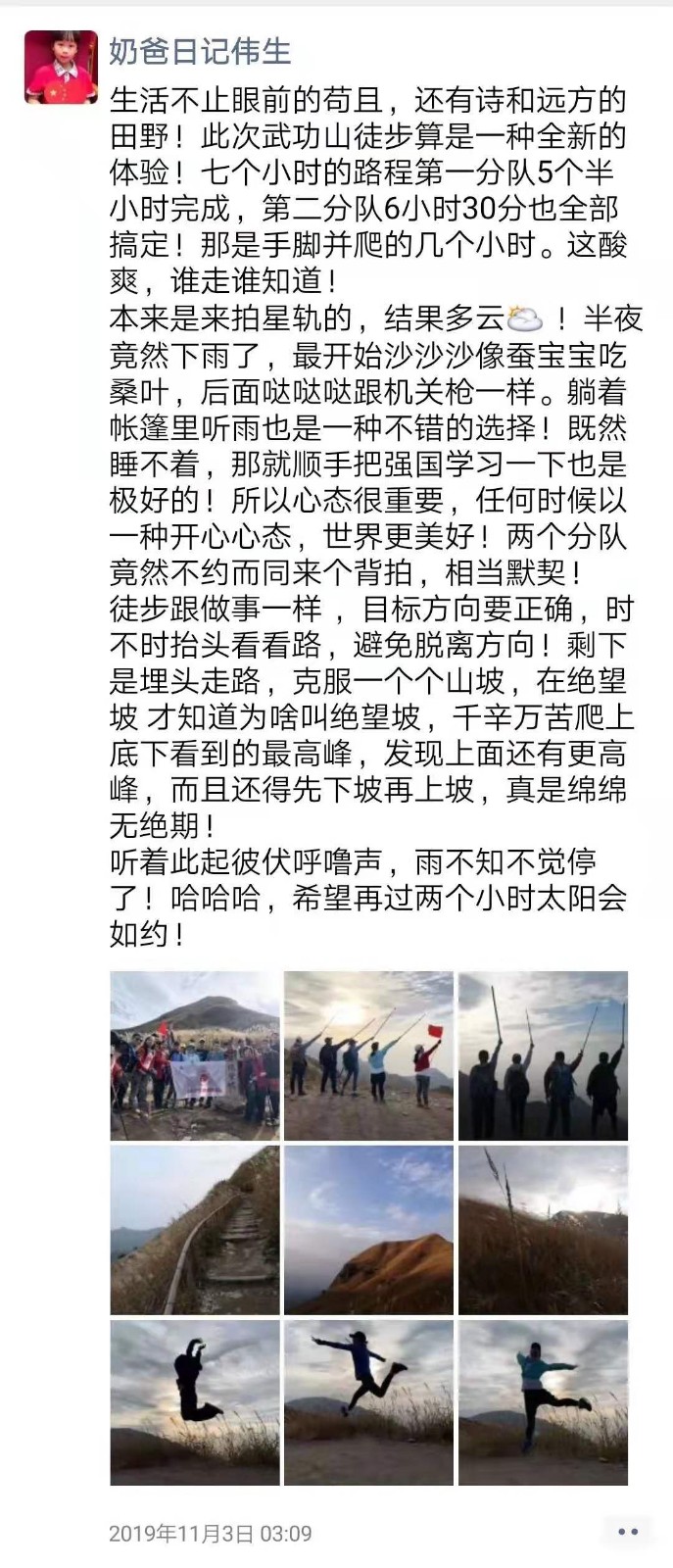The width and height of the screenshot is (673, 1568).
Task: Open the photo of four silhouettes raising poles
Action: [x=543, y=1055]
